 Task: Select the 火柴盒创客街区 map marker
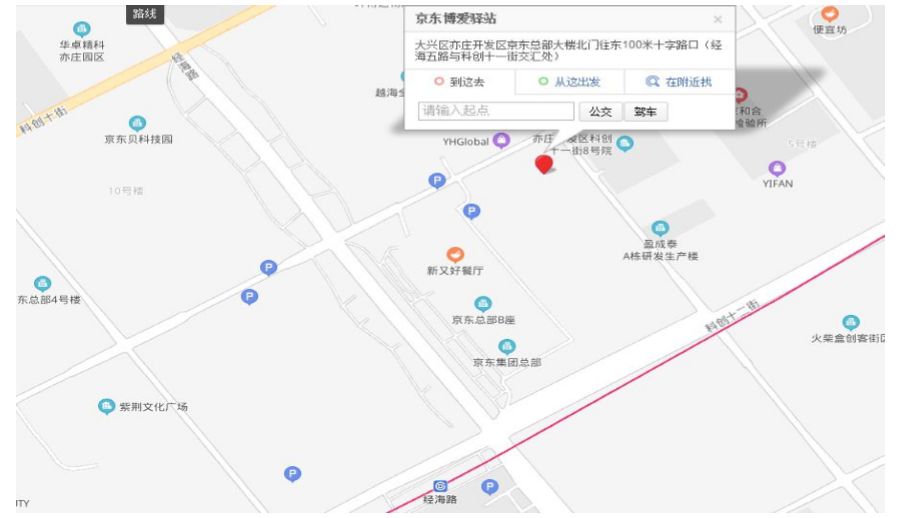(851, 322)
